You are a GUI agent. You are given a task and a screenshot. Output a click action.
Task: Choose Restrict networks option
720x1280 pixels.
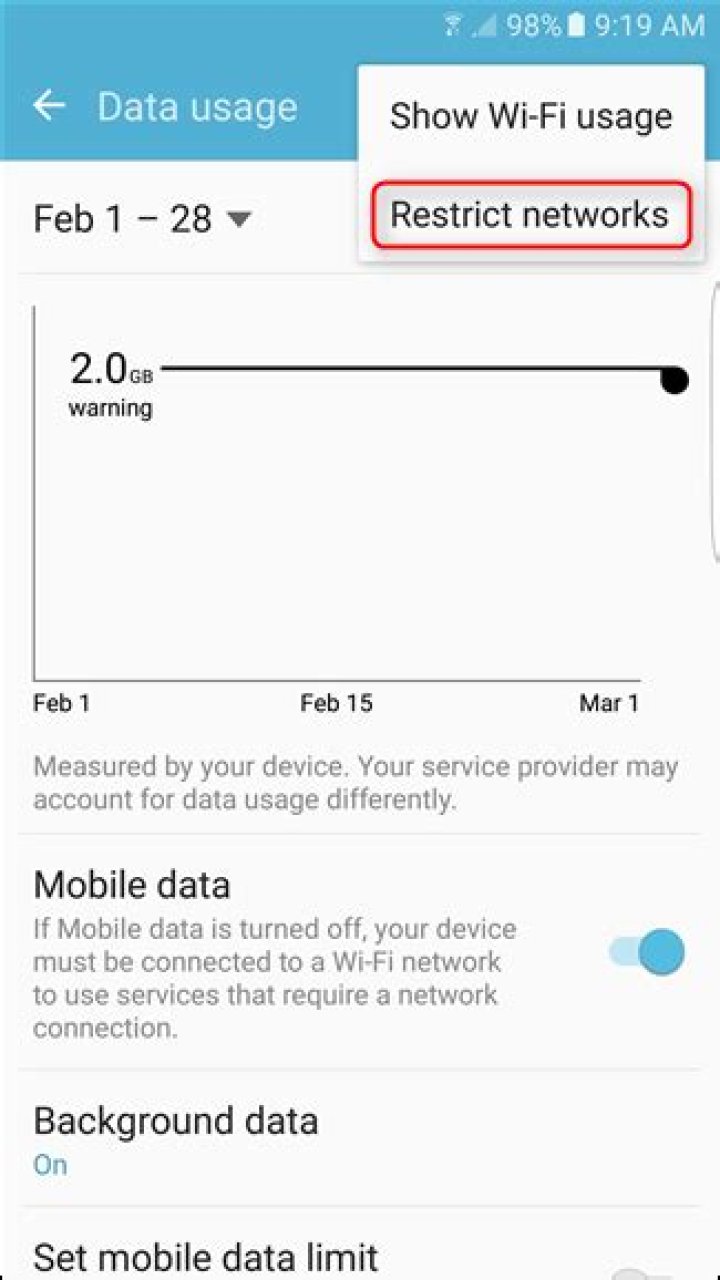tap(529, 214)
